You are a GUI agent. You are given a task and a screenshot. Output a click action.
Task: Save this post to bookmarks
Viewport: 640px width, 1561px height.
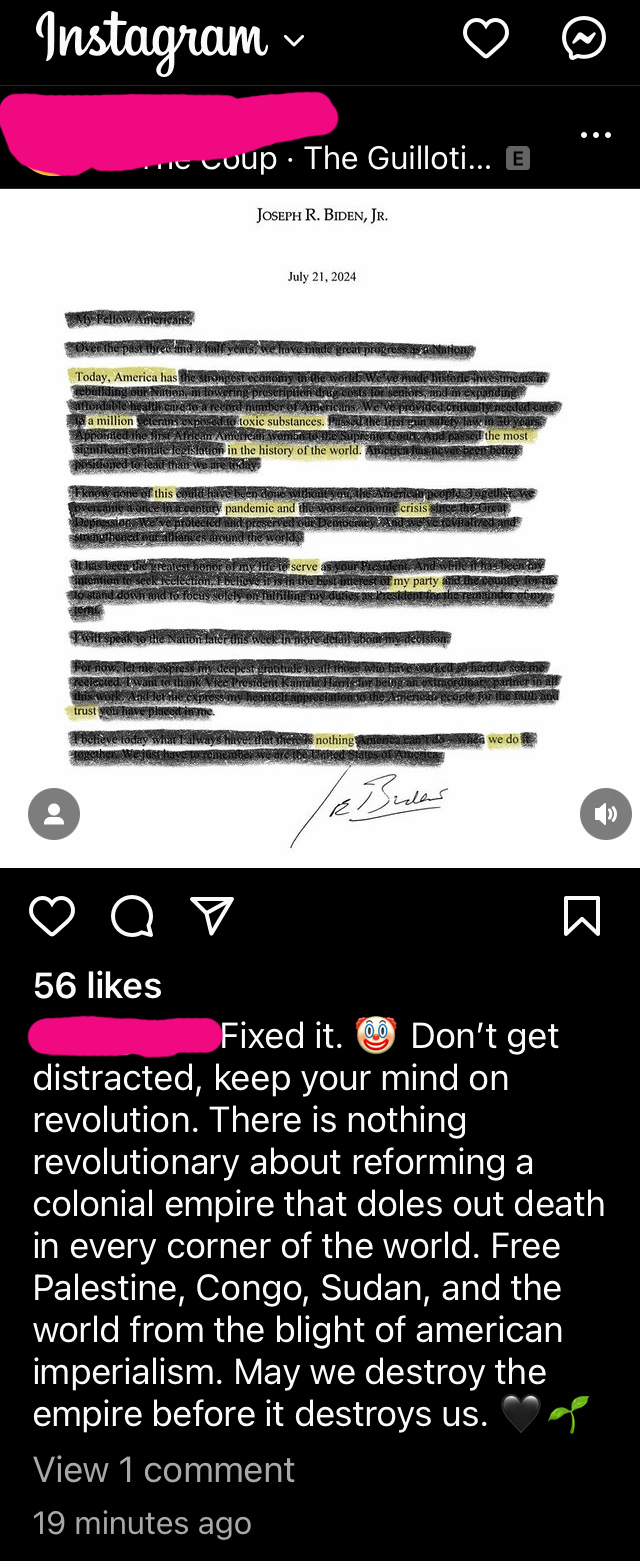click(582, 915)
